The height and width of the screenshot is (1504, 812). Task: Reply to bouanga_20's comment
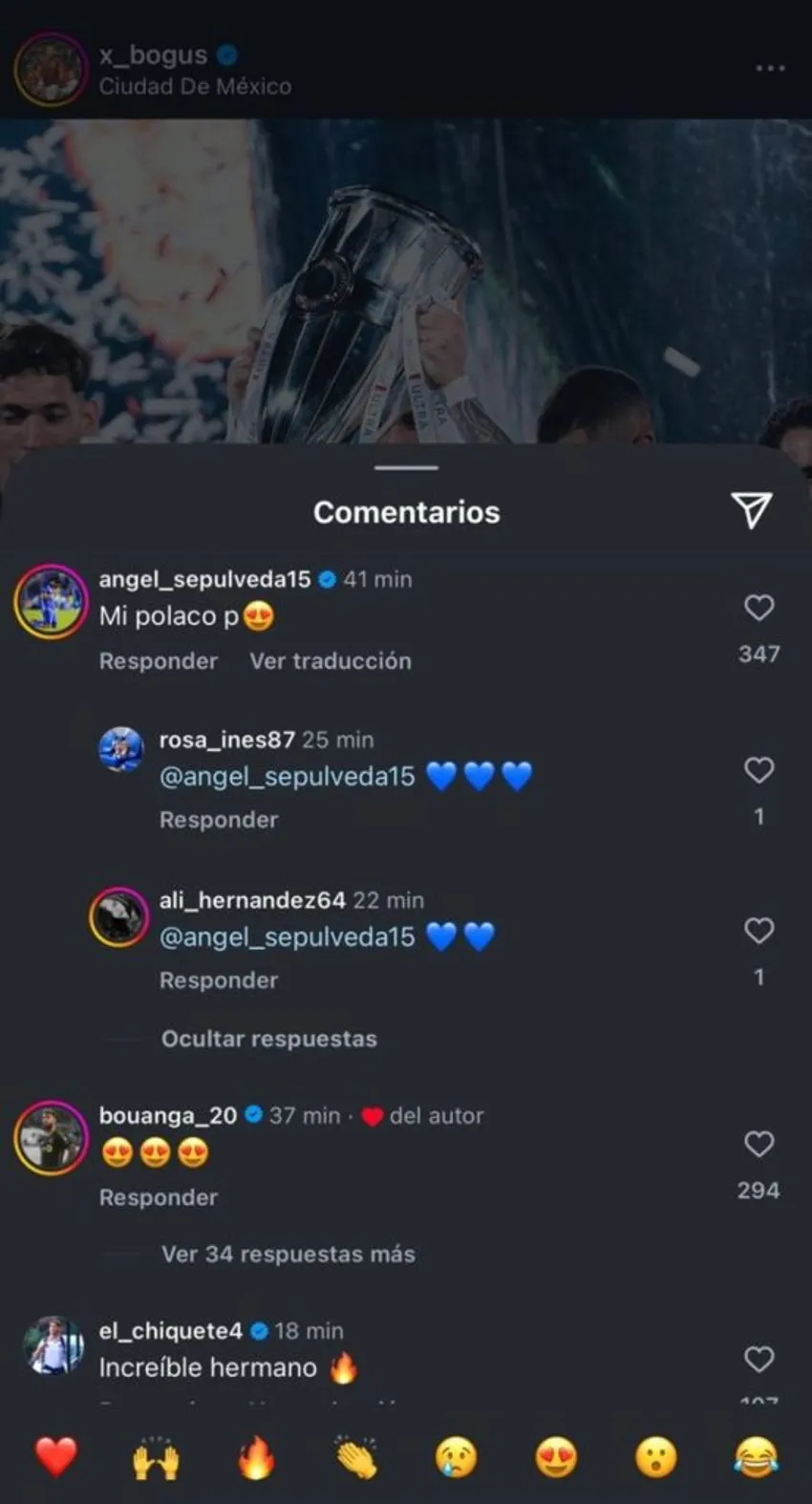(x=159, y=1197)
